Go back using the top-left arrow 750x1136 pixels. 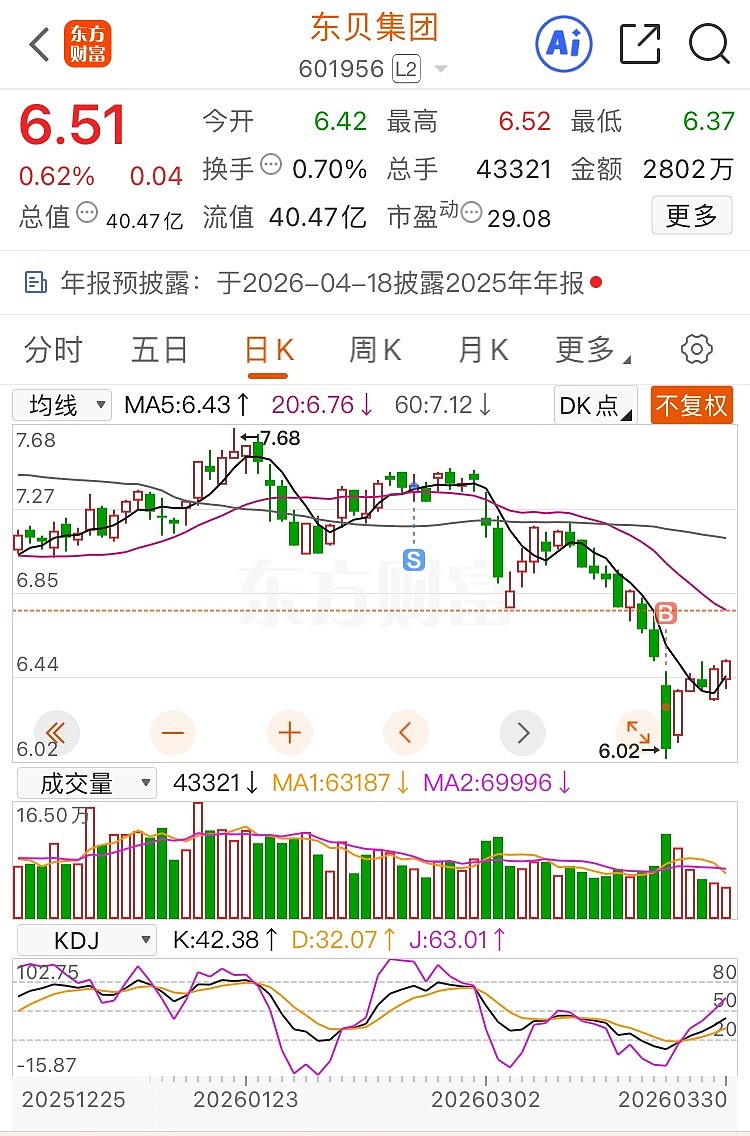tap(39, 45)
